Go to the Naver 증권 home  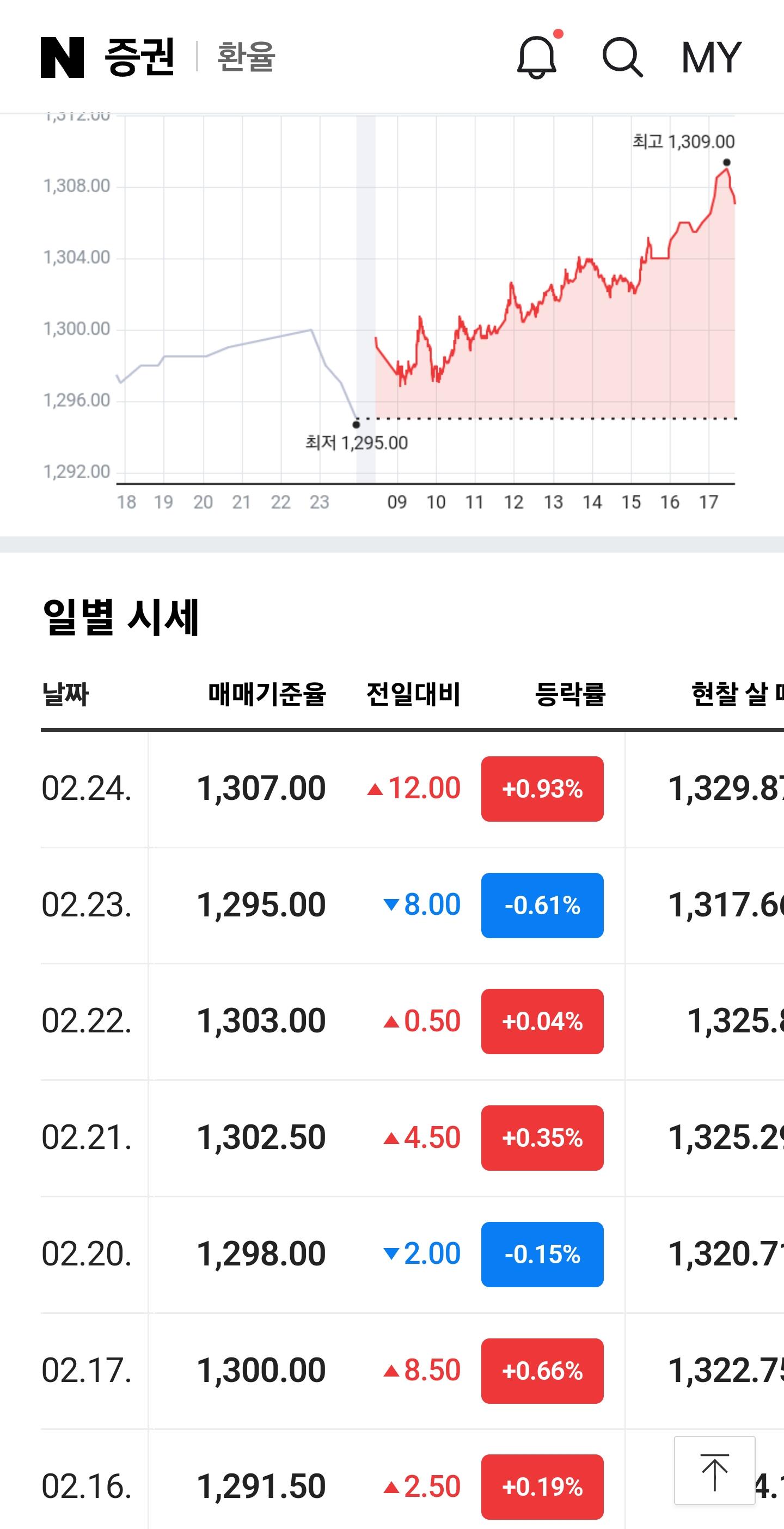107,57
